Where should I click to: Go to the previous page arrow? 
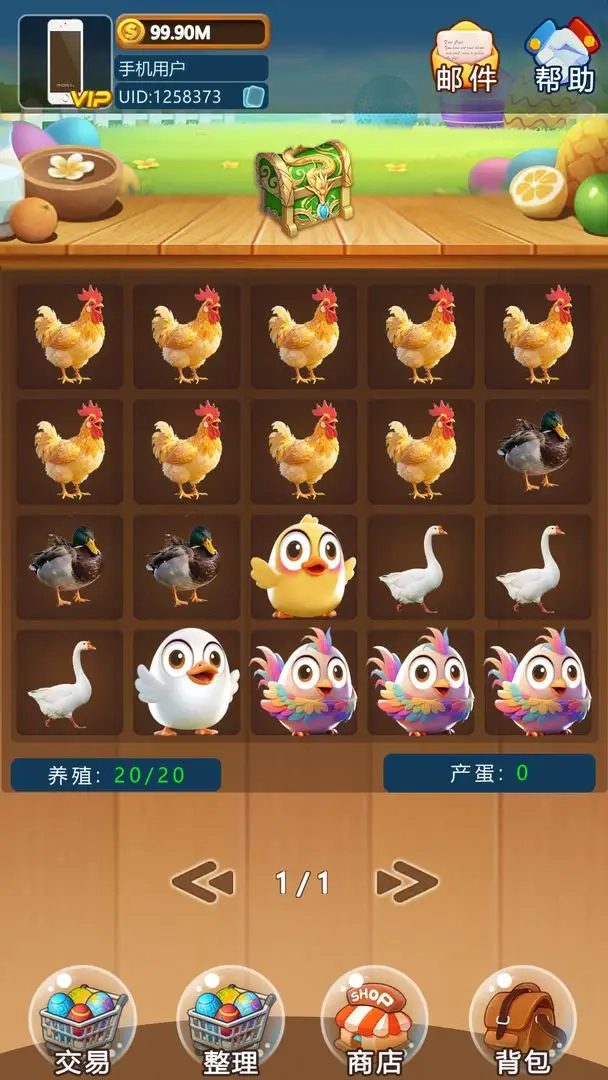203,882
